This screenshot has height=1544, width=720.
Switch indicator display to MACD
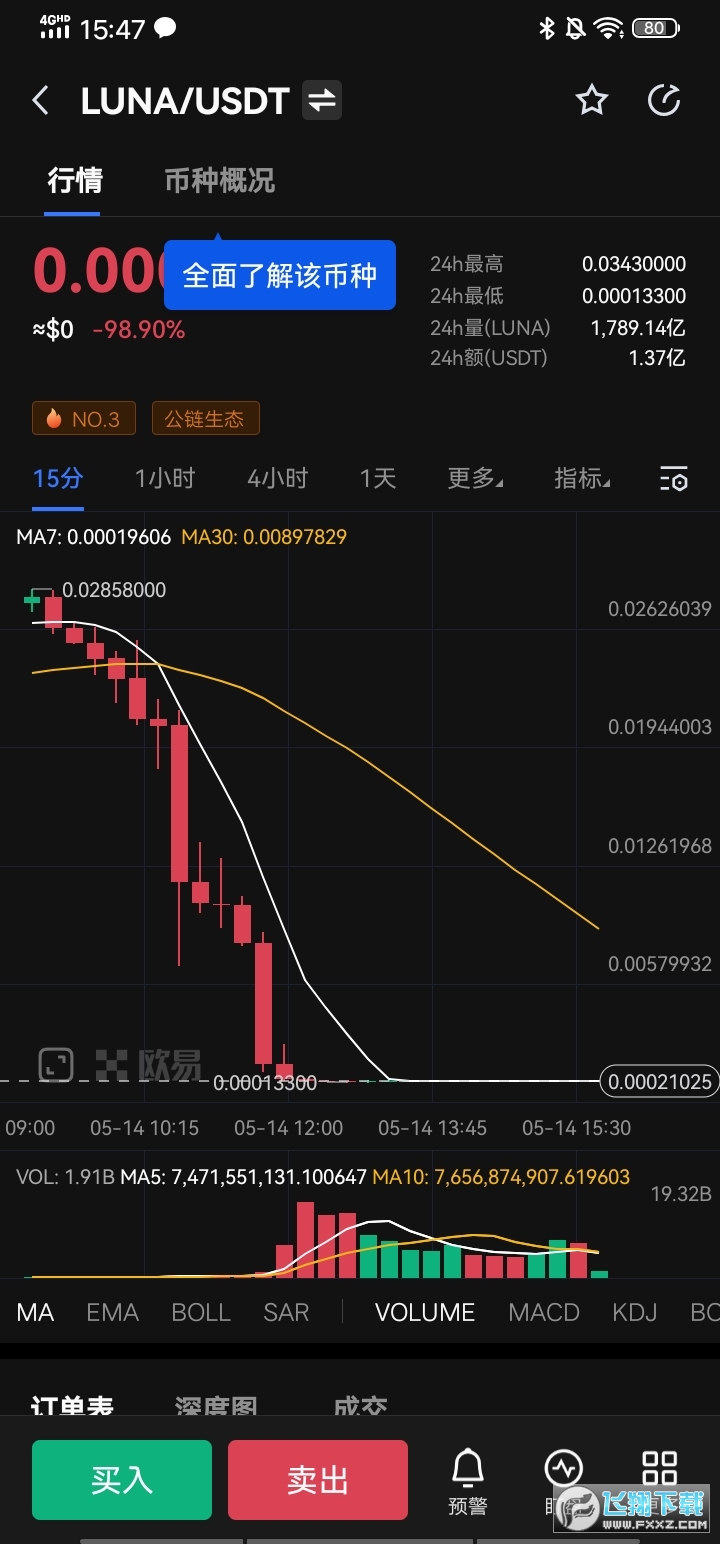pos(544,1312)
